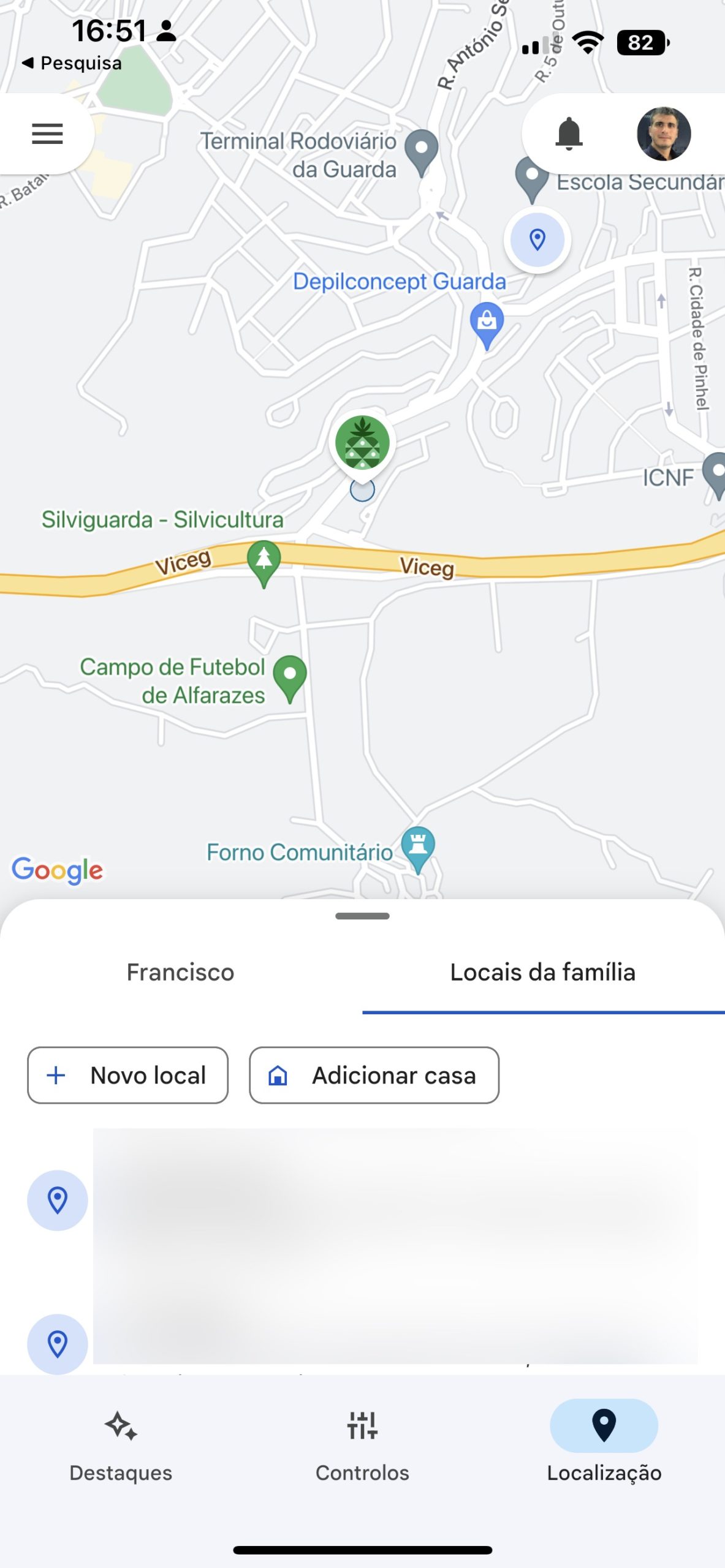Tap the pineapple device location marker
Viewport: 725px width, 1568px height.
coord(362,443)
